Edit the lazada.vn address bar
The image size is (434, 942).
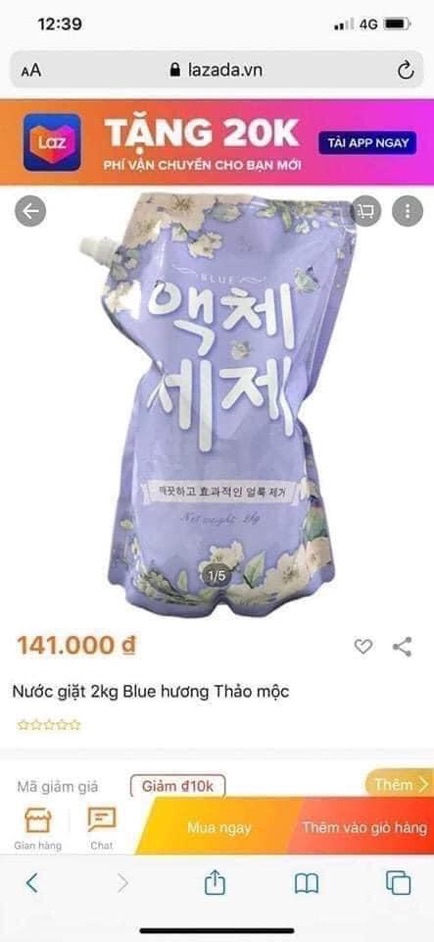(217, 70)
